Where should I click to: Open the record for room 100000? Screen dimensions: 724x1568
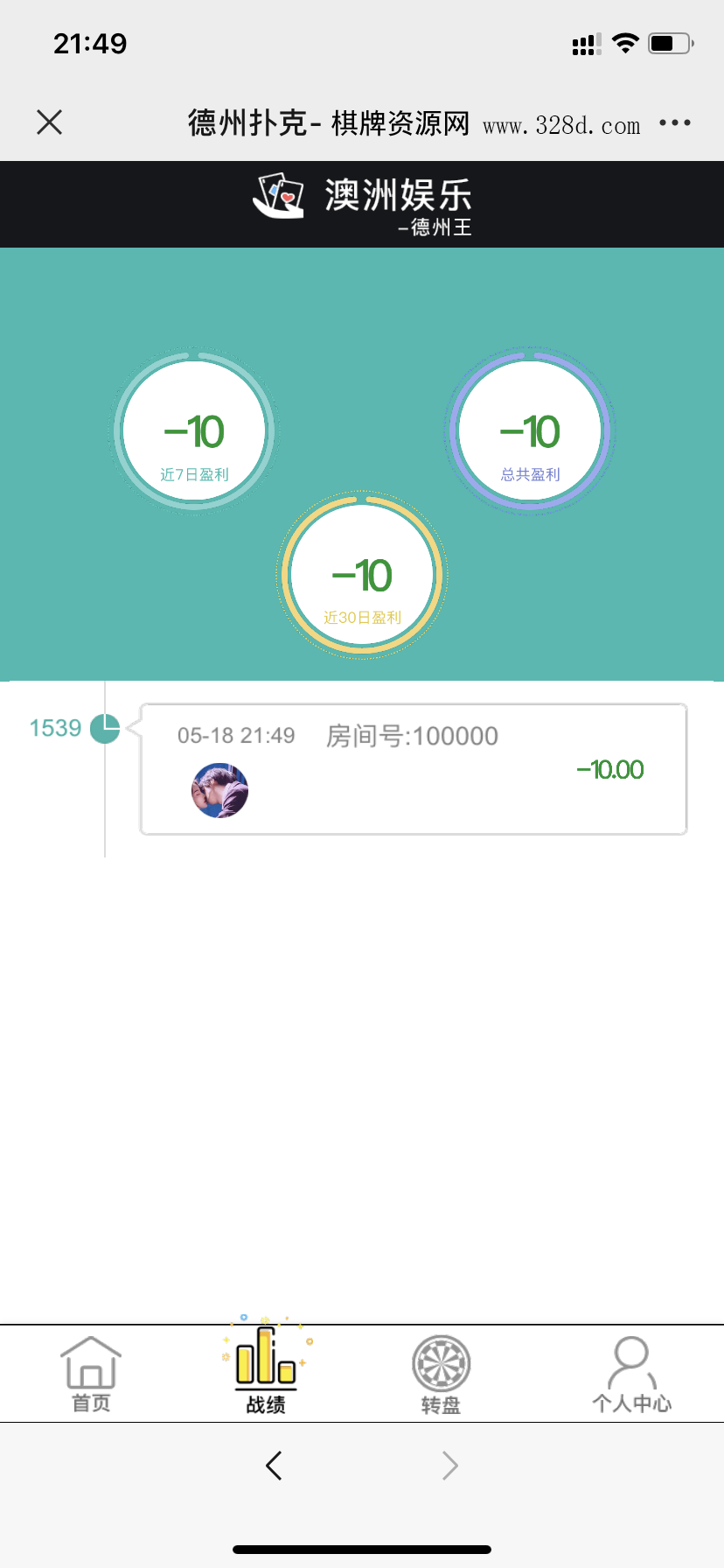pyautogui.click(x=413, y=769)
